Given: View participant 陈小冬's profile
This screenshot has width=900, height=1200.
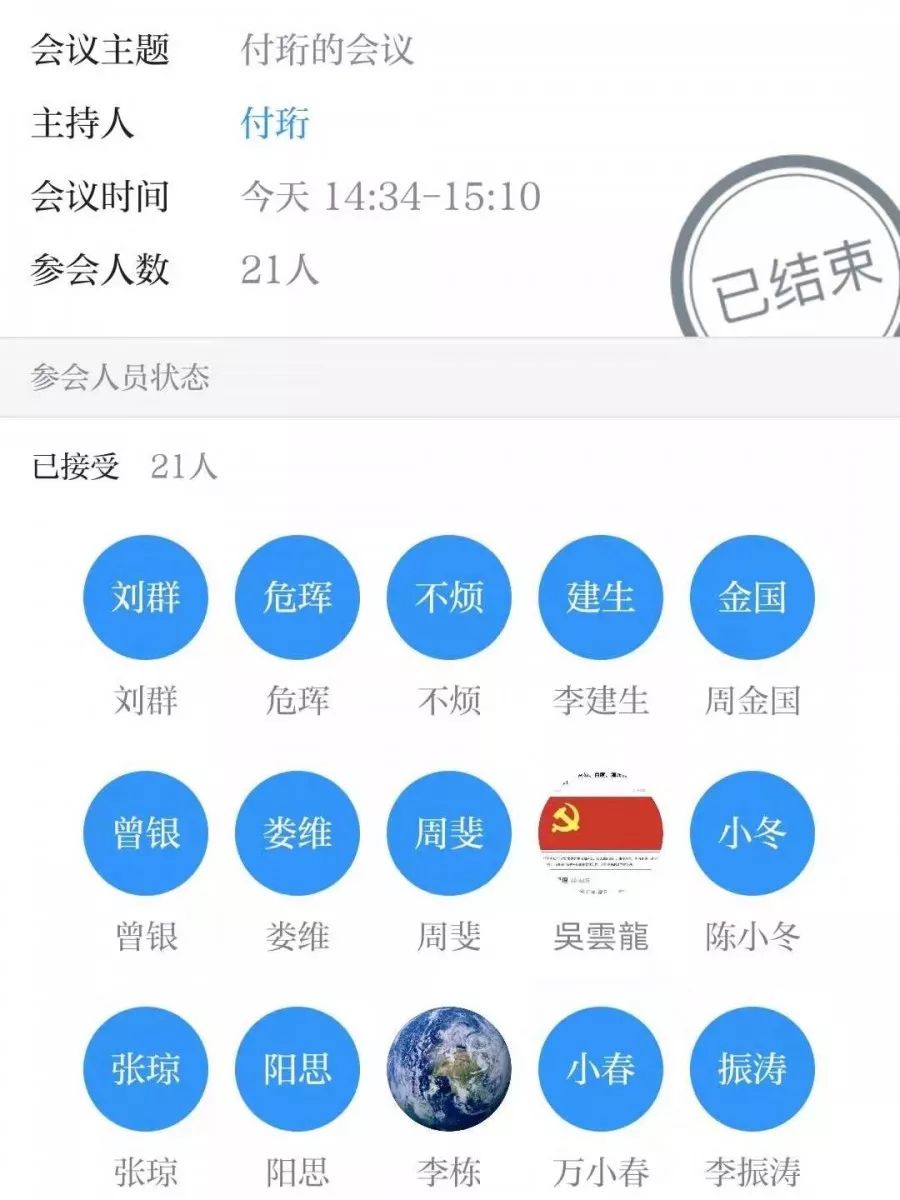Looking at the screenshot, I should coord(752,833).
